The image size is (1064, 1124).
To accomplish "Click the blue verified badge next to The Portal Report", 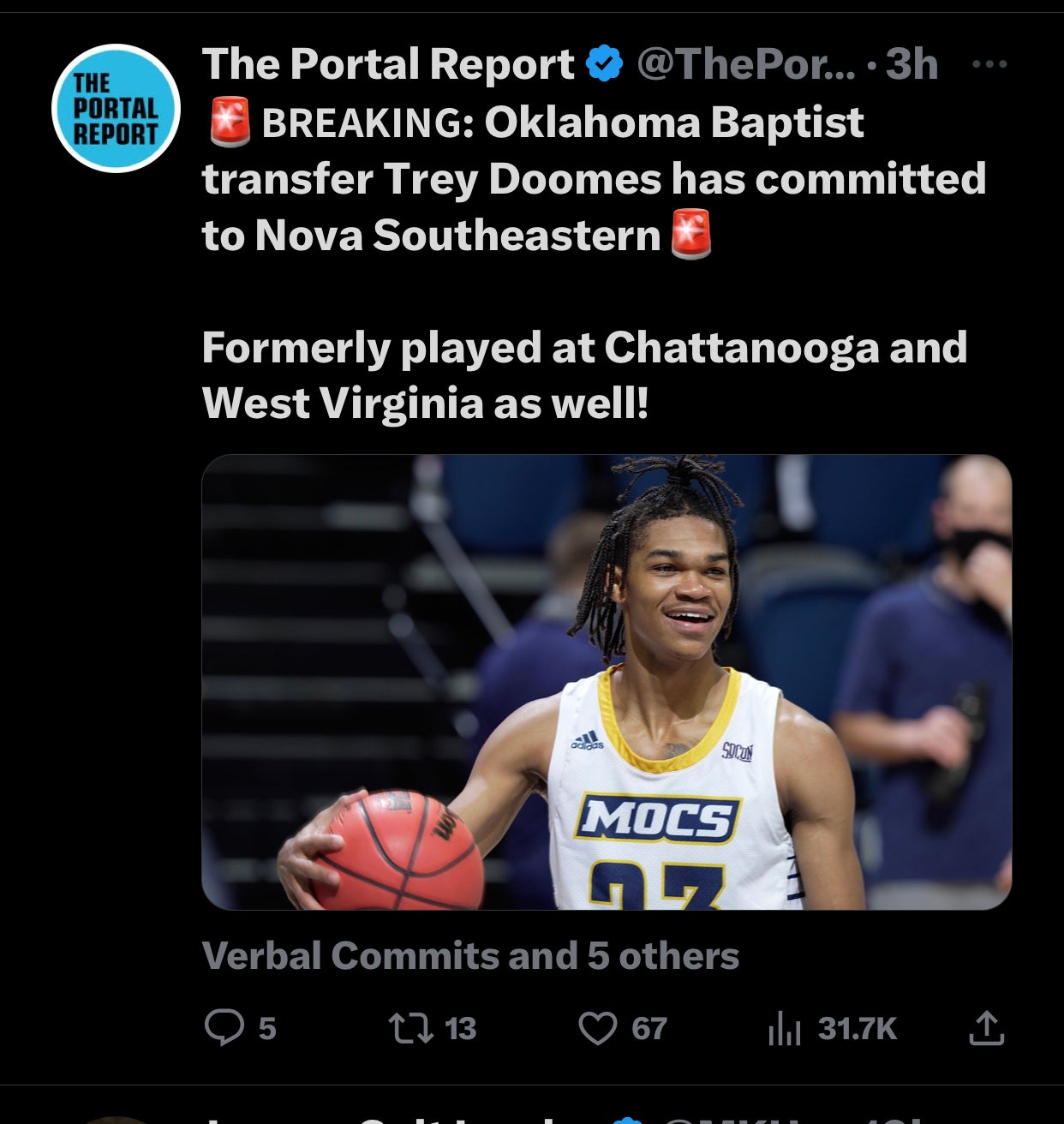I will [x=602, y=62].
